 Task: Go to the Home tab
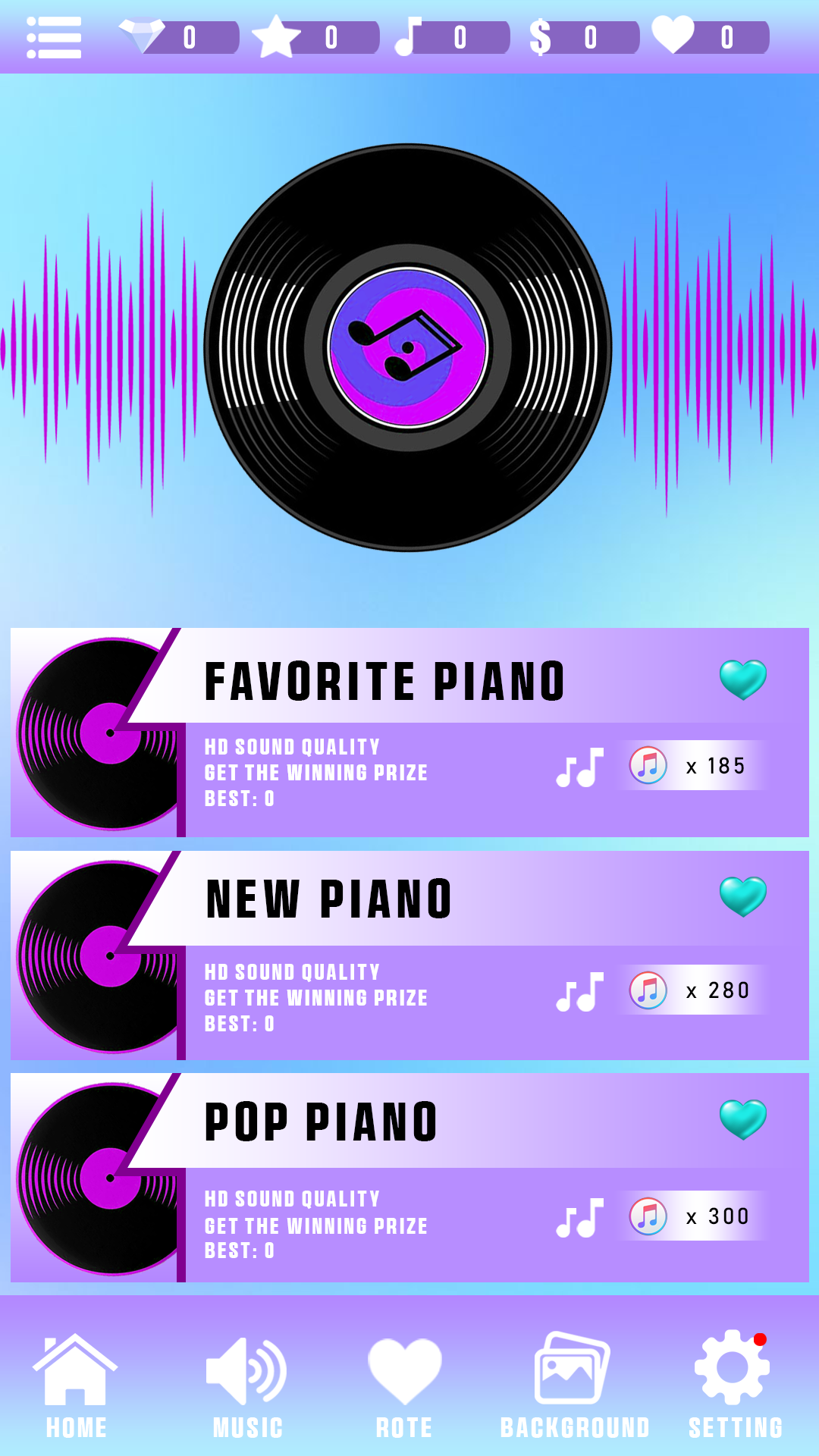pyautogui.click(x=76, y=1386)
